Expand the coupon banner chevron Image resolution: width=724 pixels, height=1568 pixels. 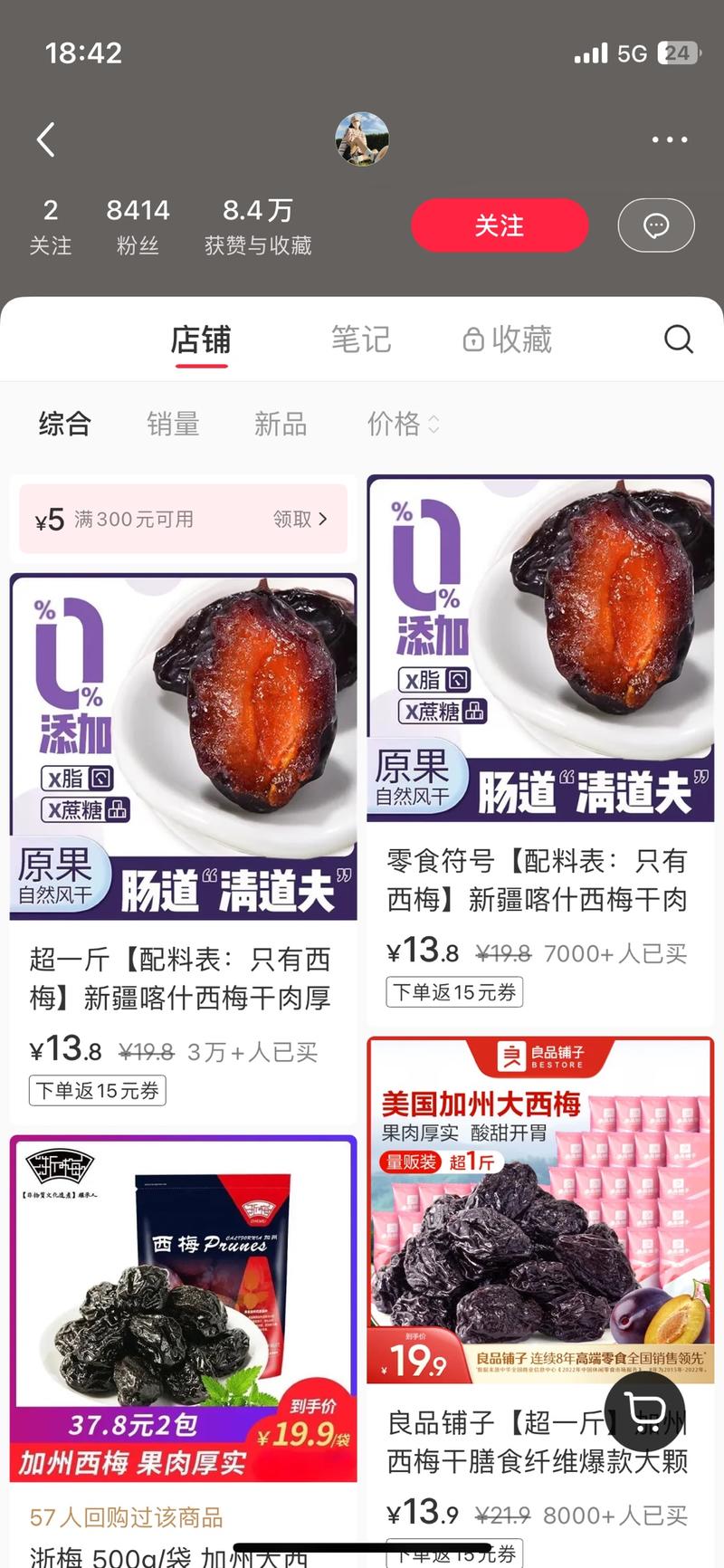pyautogui.click(x=323, y=519)
